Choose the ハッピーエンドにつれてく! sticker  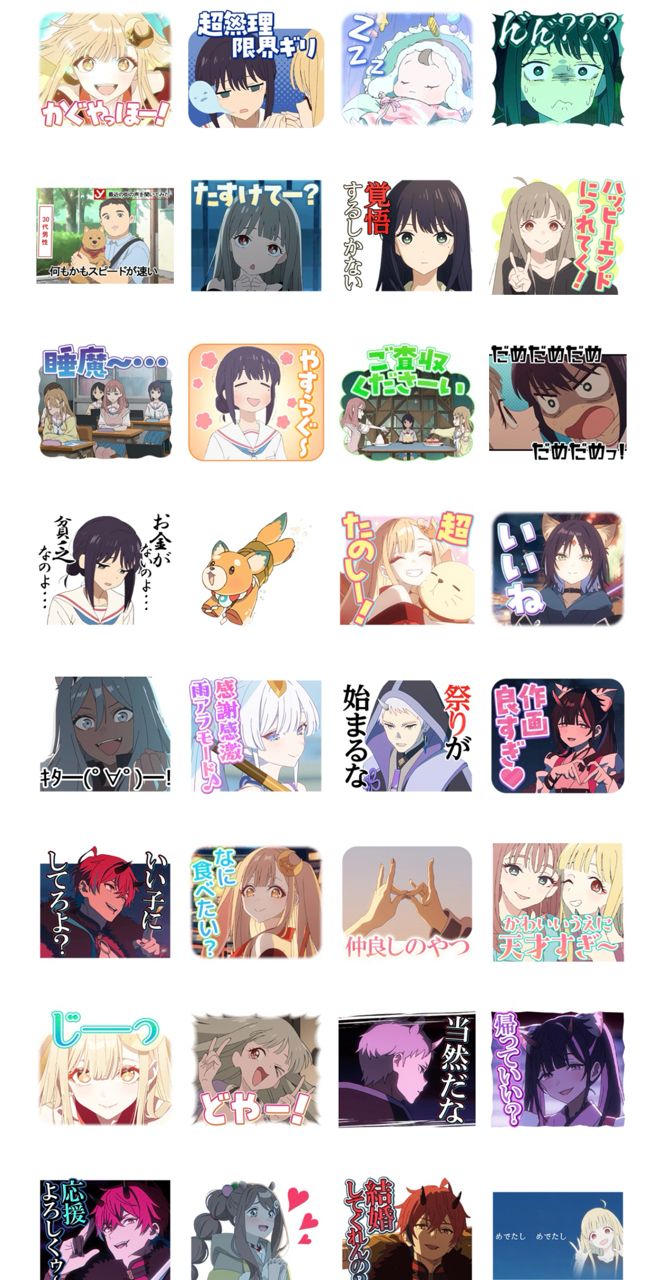pos(557,236)
